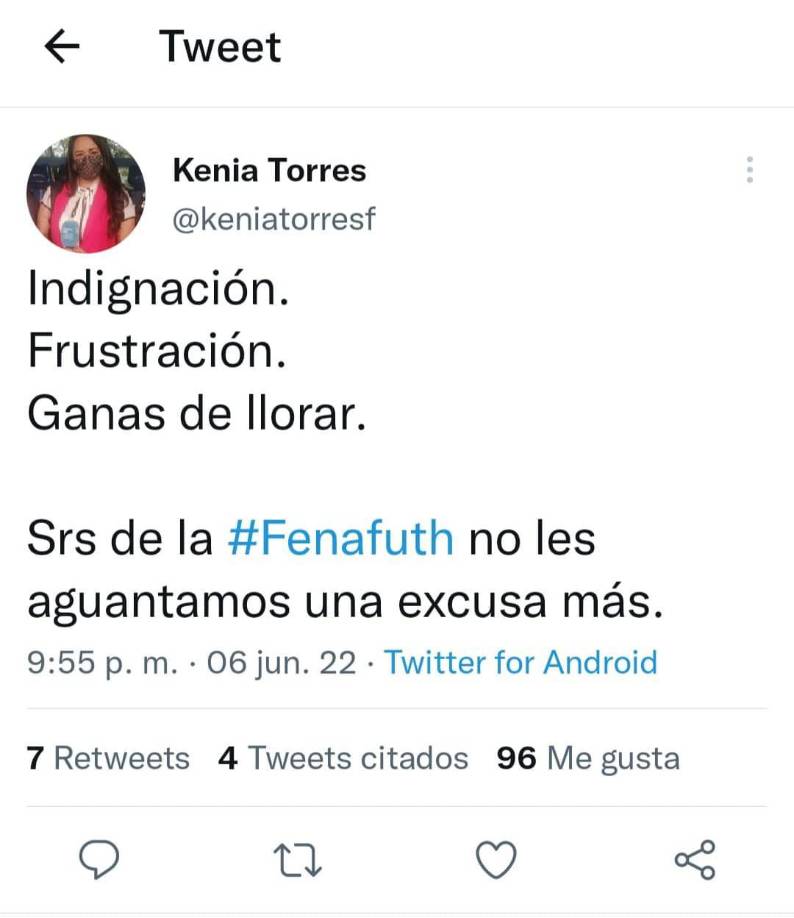Open Twitter for Android source link

[523, 662]
